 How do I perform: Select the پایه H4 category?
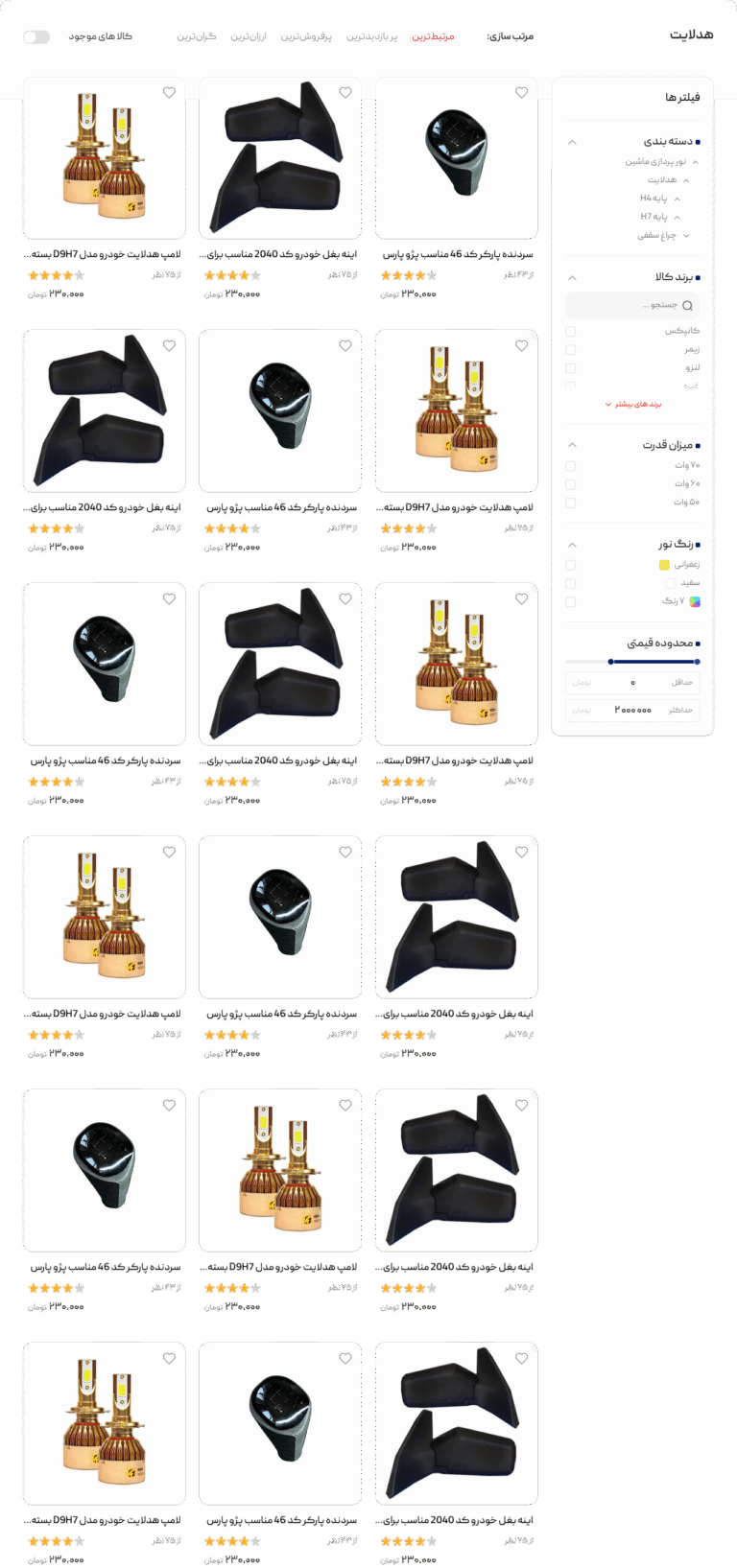(654, 199)
